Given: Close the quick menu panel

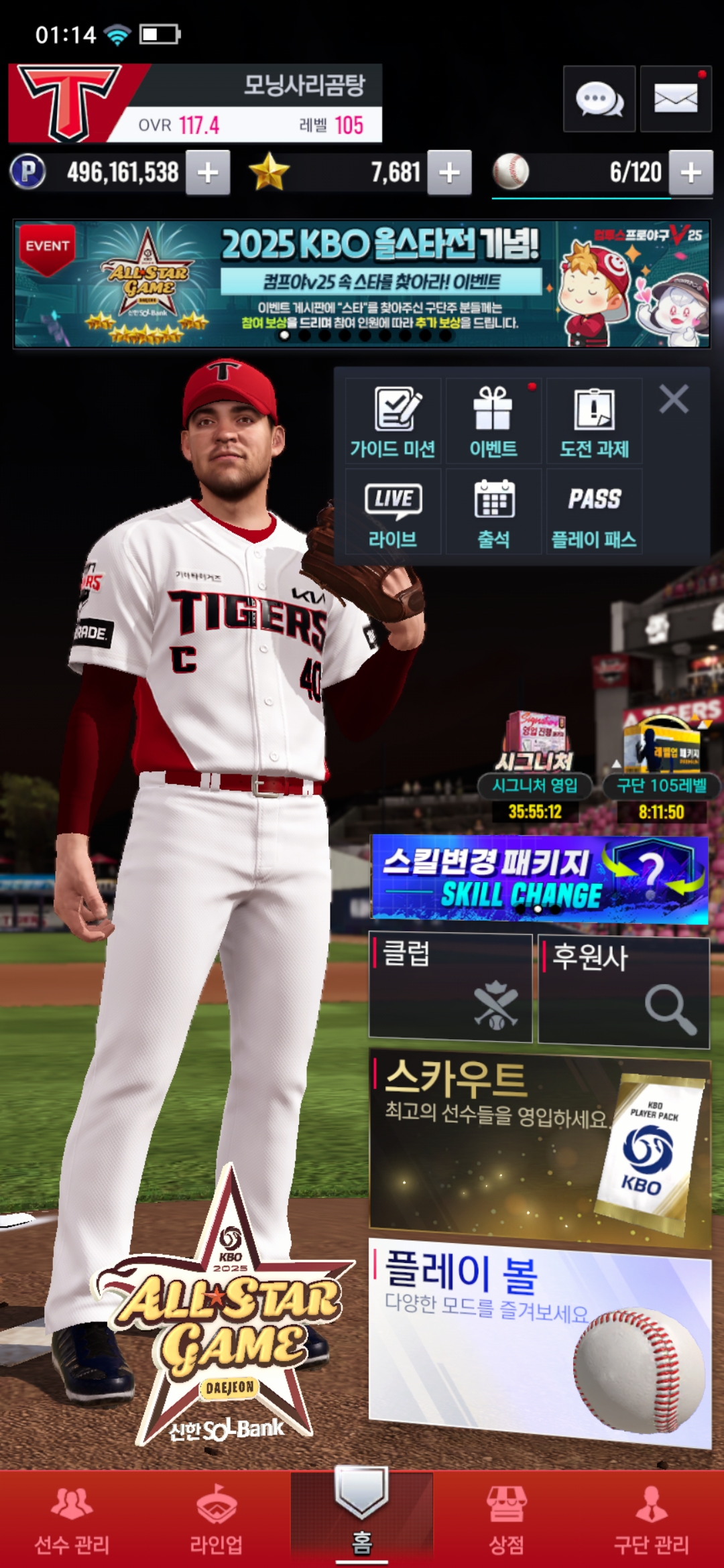Looking at the screenshot, I should coord(674,399).
